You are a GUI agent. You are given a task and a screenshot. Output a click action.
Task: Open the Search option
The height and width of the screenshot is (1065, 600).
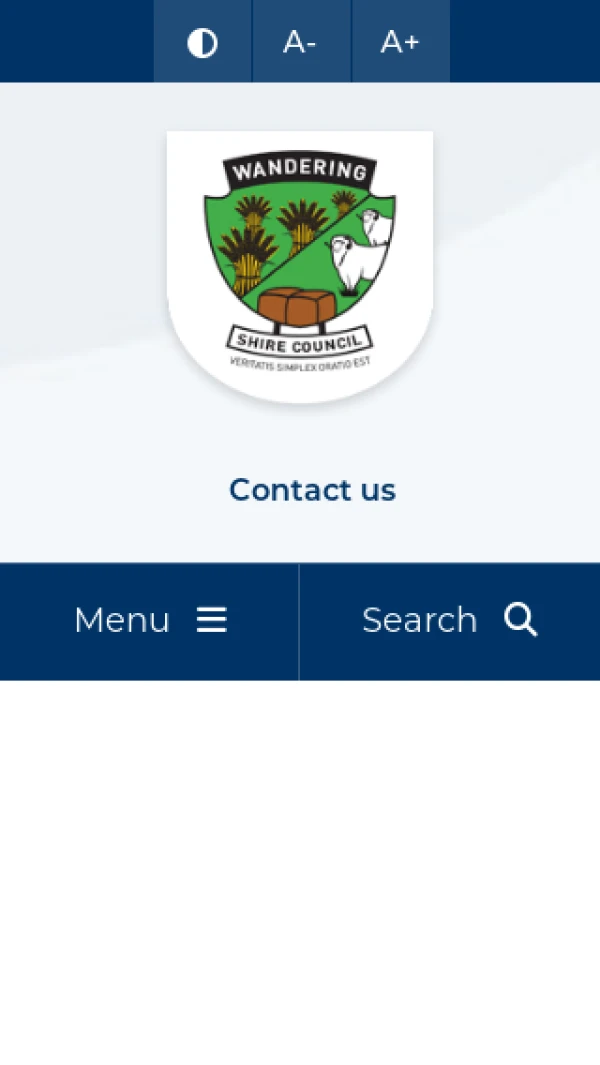coord(449,621)
